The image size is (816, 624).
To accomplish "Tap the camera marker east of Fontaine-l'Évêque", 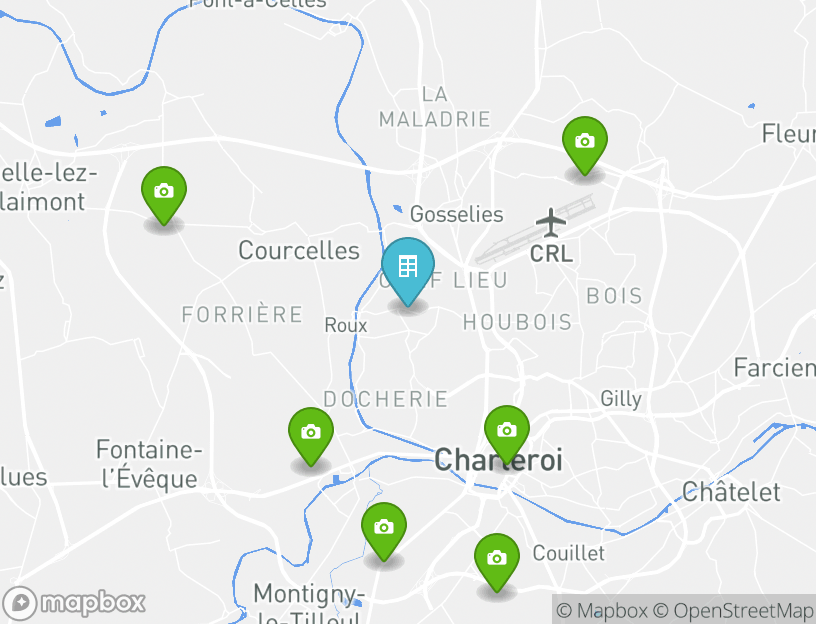I will (x=311, y=432).
